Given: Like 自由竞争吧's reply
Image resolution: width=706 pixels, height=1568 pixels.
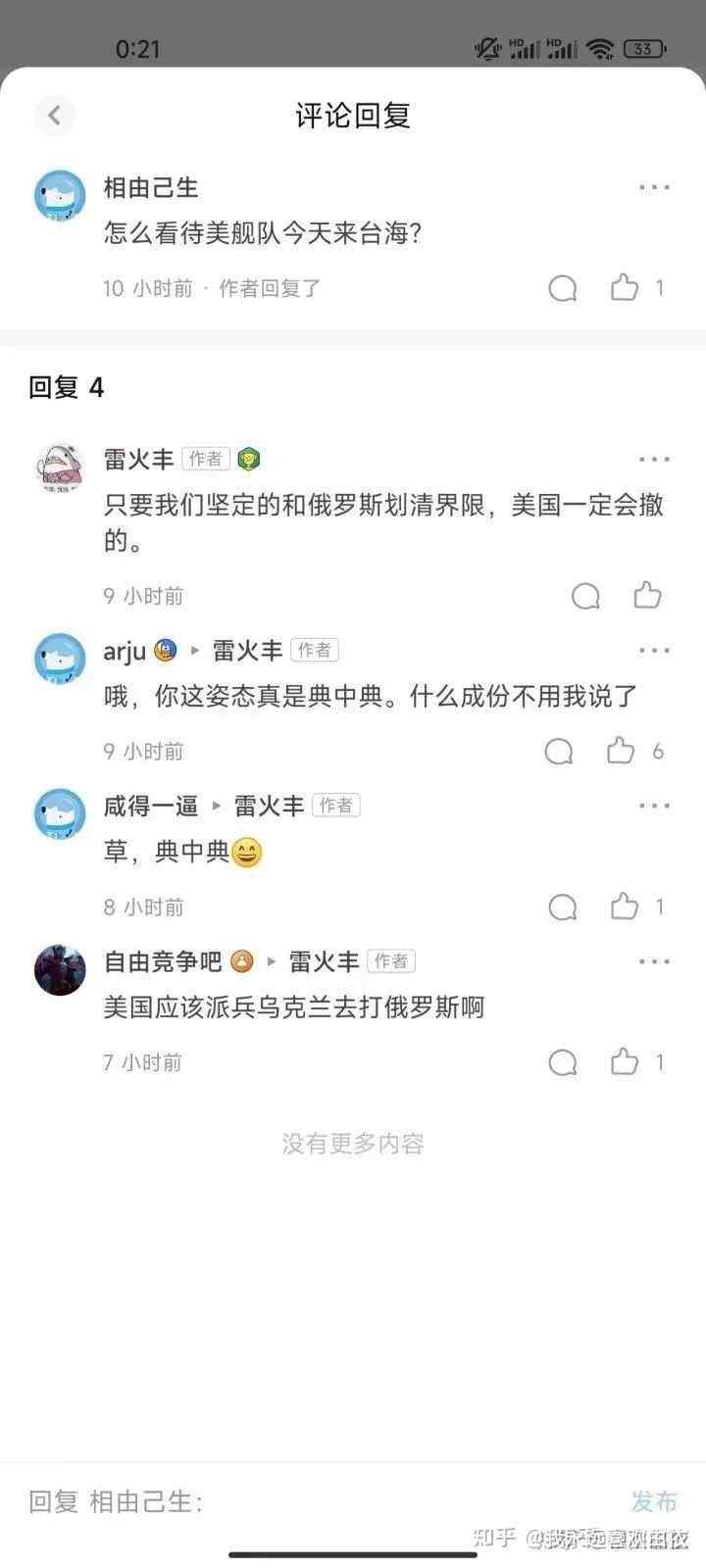Looking at the screenshot, I should pyautogui.click(x=625, y=1061).
